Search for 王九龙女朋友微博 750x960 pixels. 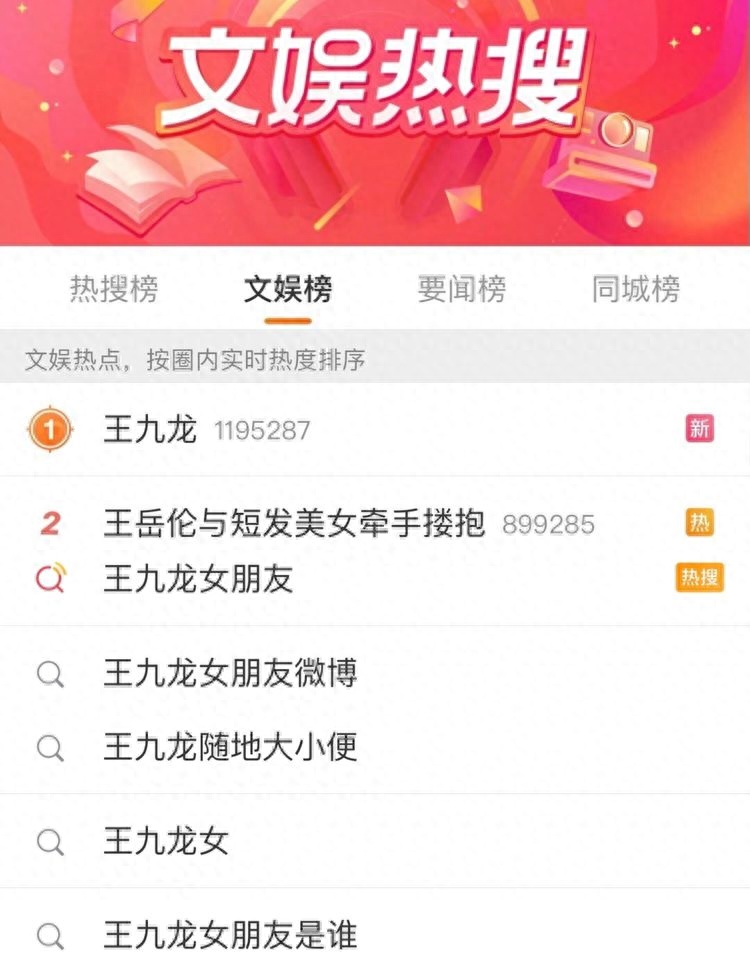[230, 673]
